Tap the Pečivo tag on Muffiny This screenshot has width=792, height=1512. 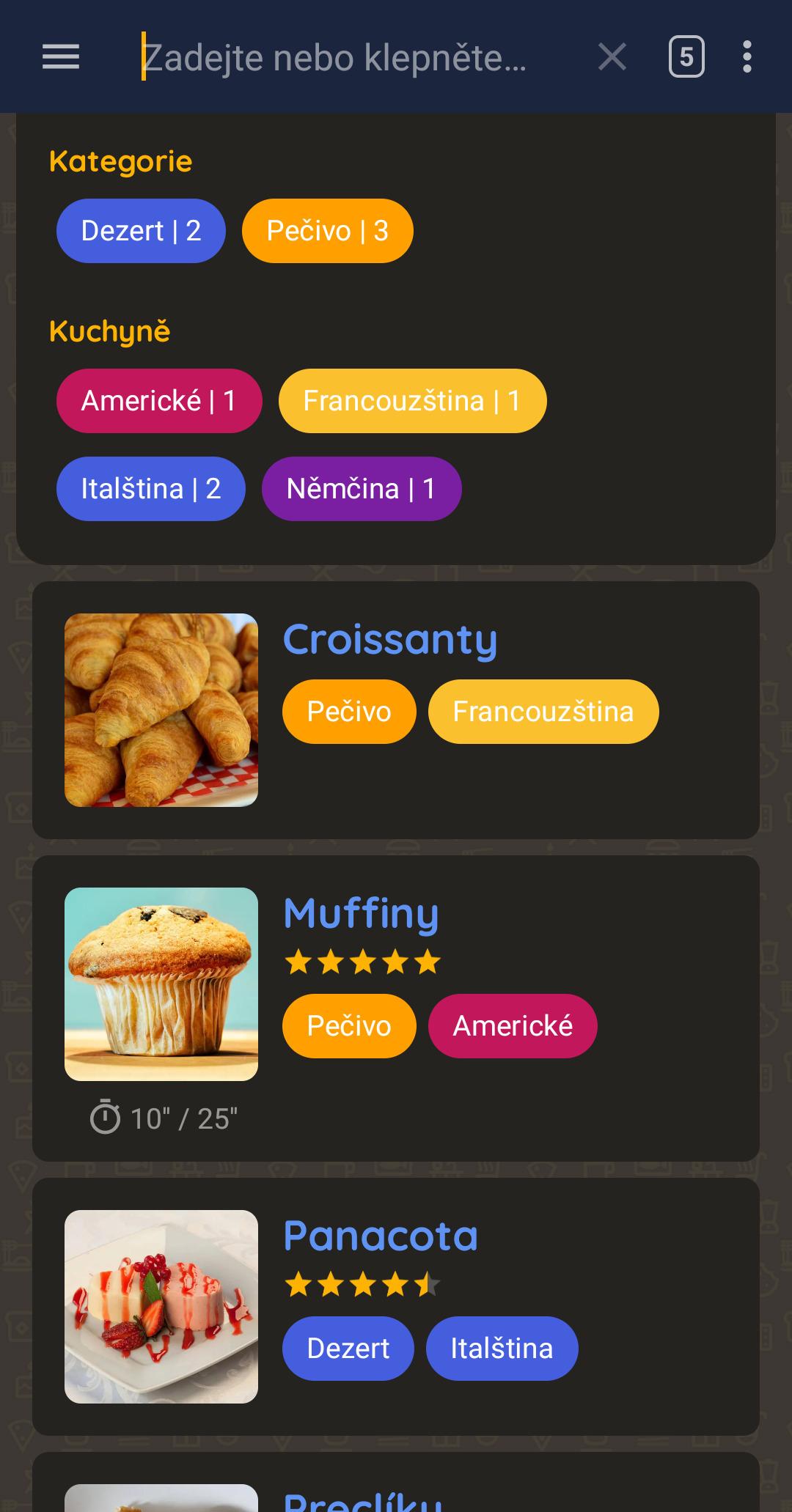click(349, 1026)
